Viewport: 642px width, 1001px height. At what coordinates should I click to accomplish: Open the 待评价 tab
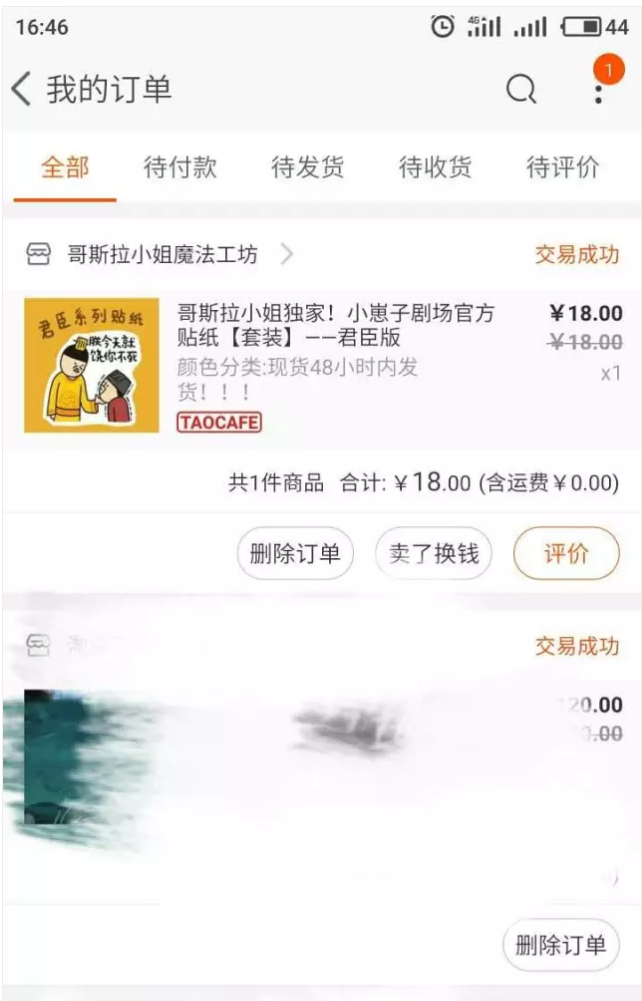(563, 167)
